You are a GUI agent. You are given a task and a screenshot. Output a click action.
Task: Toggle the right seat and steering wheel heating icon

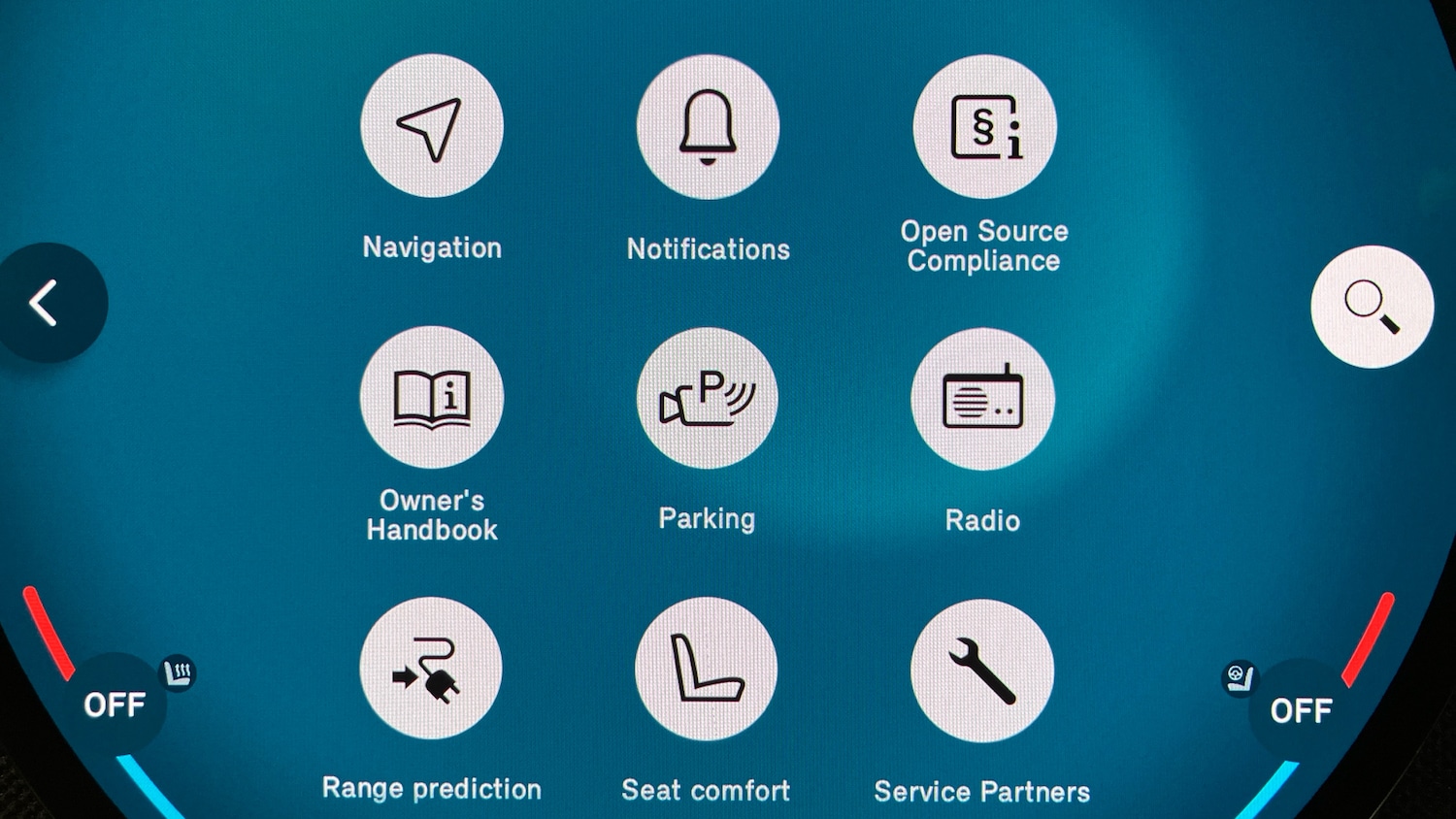pyautogui.click(x=1239, y=677)
